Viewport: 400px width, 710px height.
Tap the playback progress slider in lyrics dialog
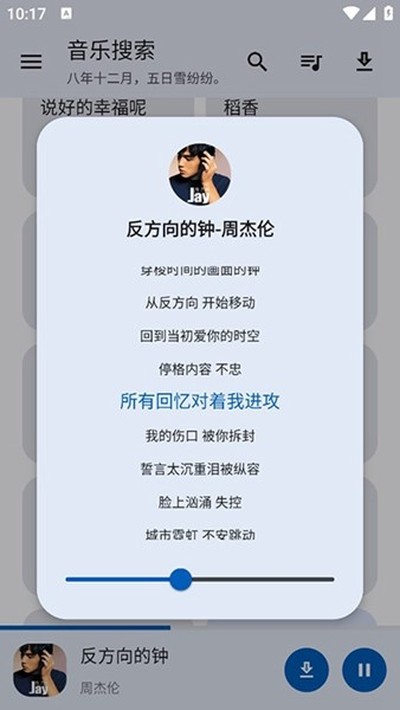pyautogui.click(x=200, y=579)
